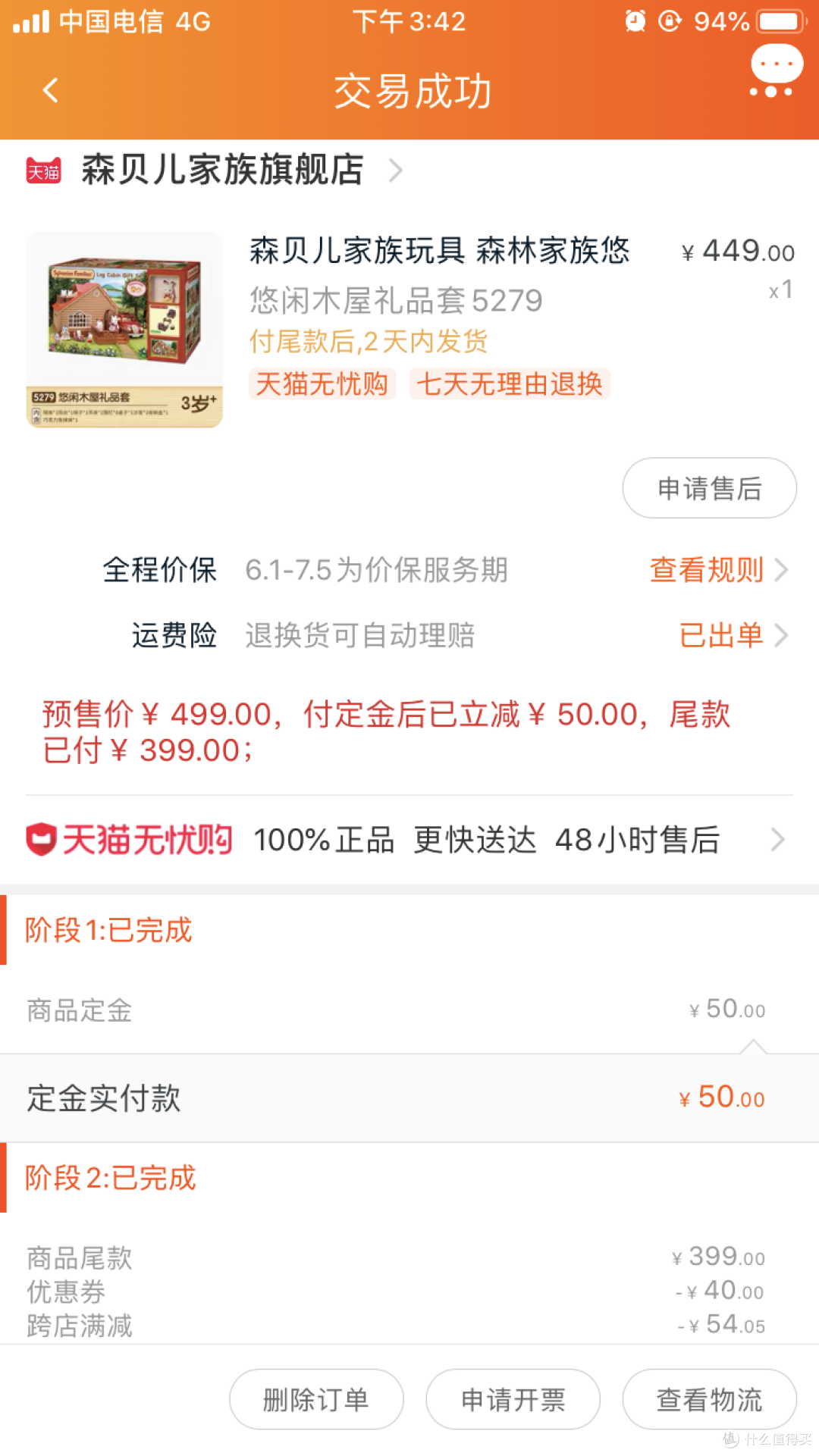The width and height of the screenshot is (819, 1456).
Task: Tap the cellular signal bars icon
Action: [x=30, y=21]
